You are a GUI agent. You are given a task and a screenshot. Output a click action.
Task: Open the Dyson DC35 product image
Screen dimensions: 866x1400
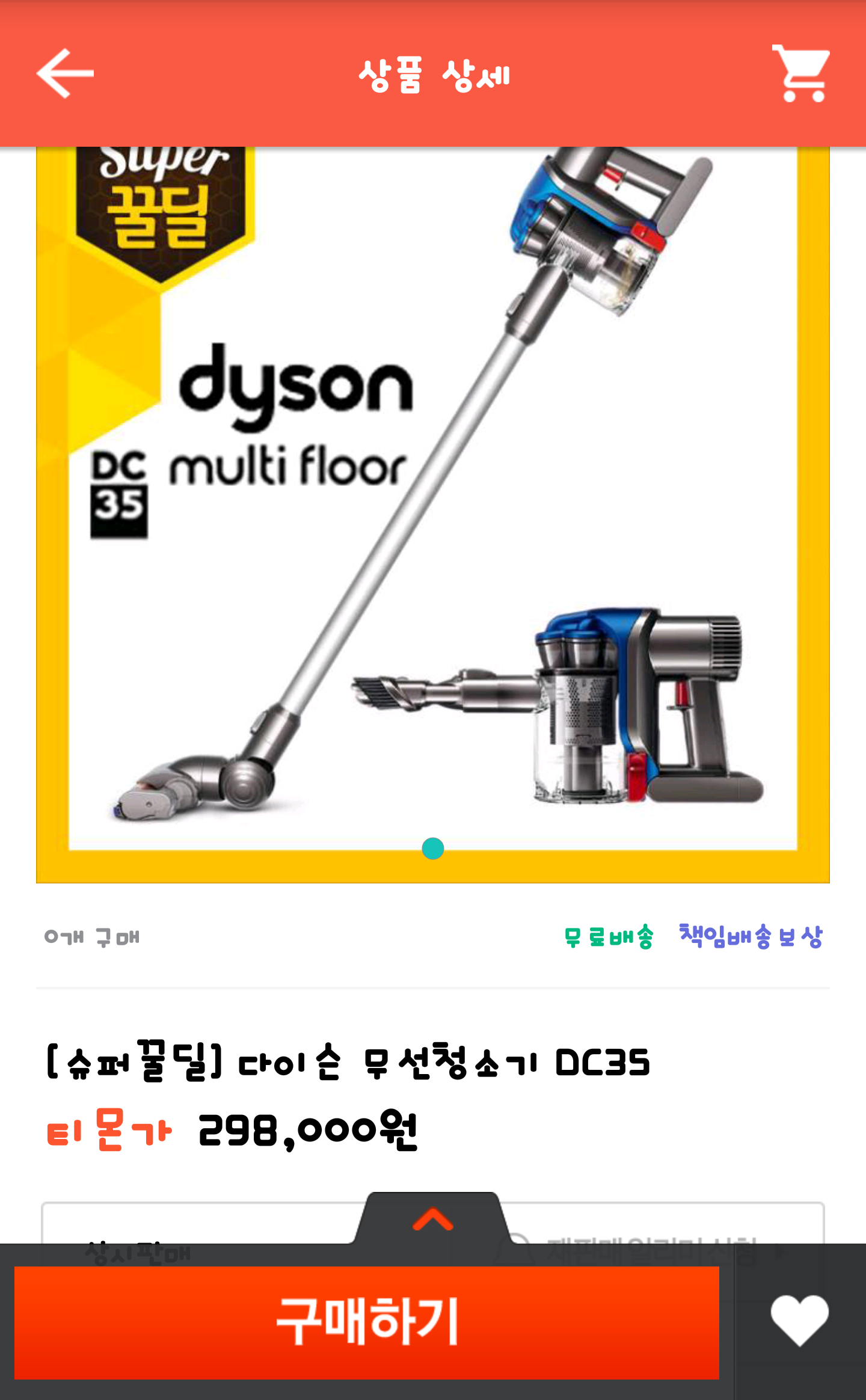(432, 511)
